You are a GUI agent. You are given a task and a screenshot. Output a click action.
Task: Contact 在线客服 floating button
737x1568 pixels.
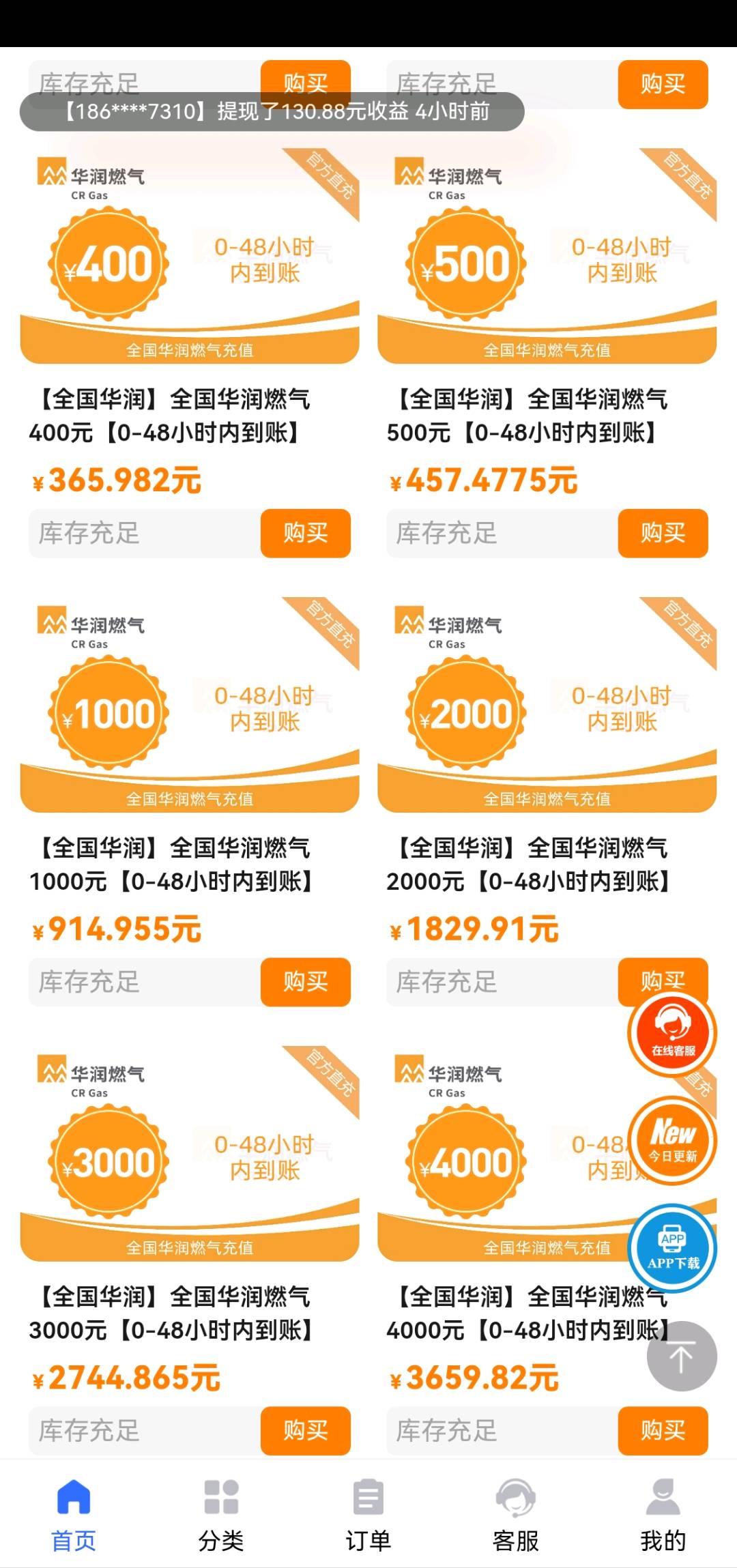[x=672, y=1033]
